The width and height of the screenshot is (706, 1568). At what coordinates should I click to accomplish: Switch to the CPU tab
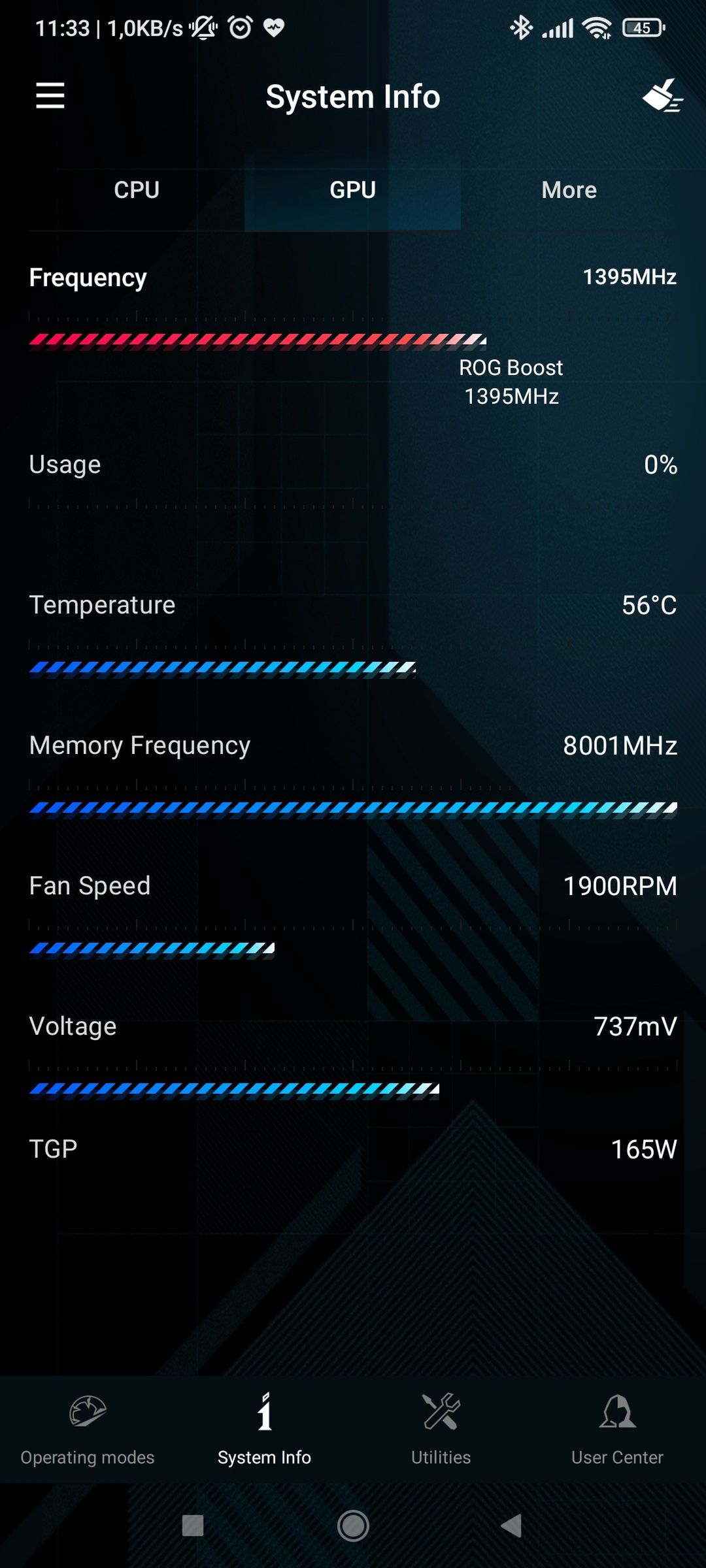coord(137,190)
